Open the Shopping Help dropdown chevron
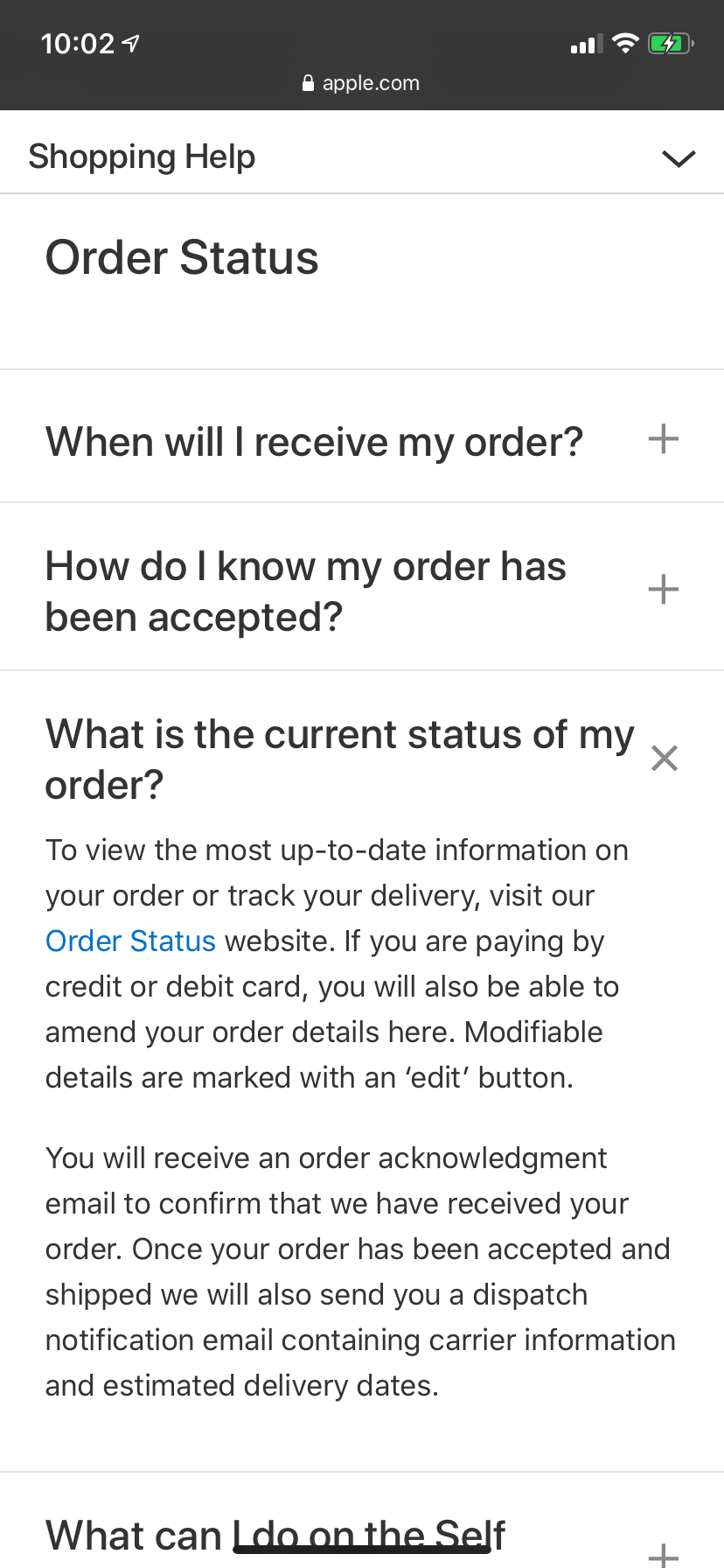Screen dimensions: 724x1568 tap(679, 159)
